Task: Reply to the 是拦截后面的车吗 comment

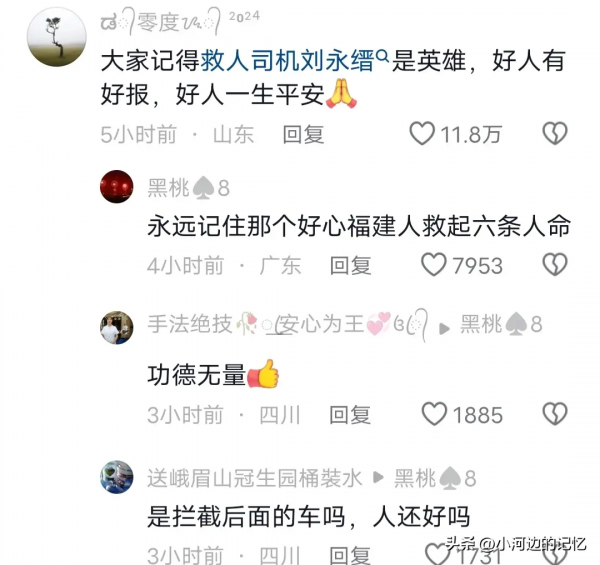Action: 351,555
